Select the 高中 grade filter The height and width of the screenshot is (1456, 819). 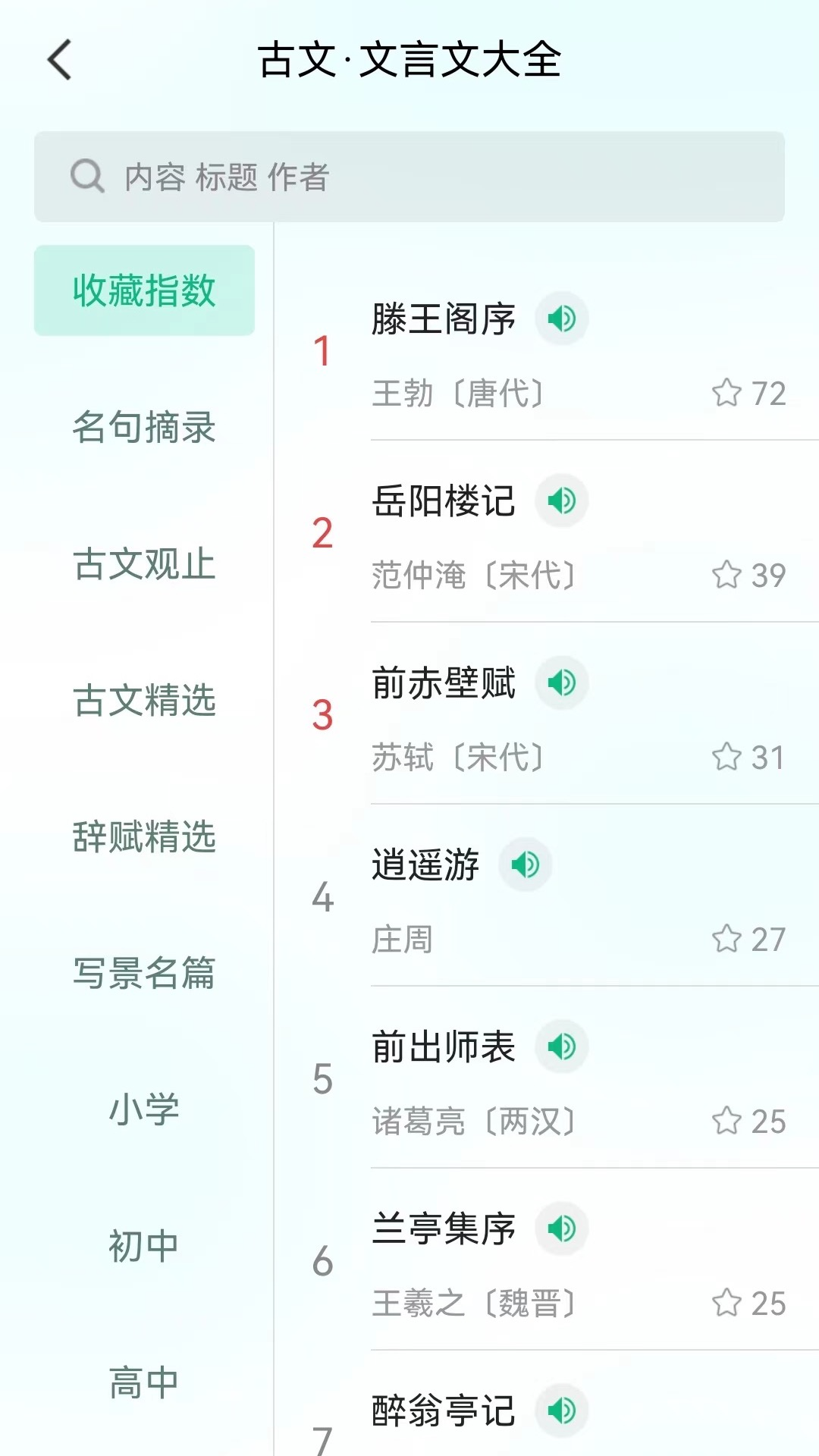[x=144, y=1380]
